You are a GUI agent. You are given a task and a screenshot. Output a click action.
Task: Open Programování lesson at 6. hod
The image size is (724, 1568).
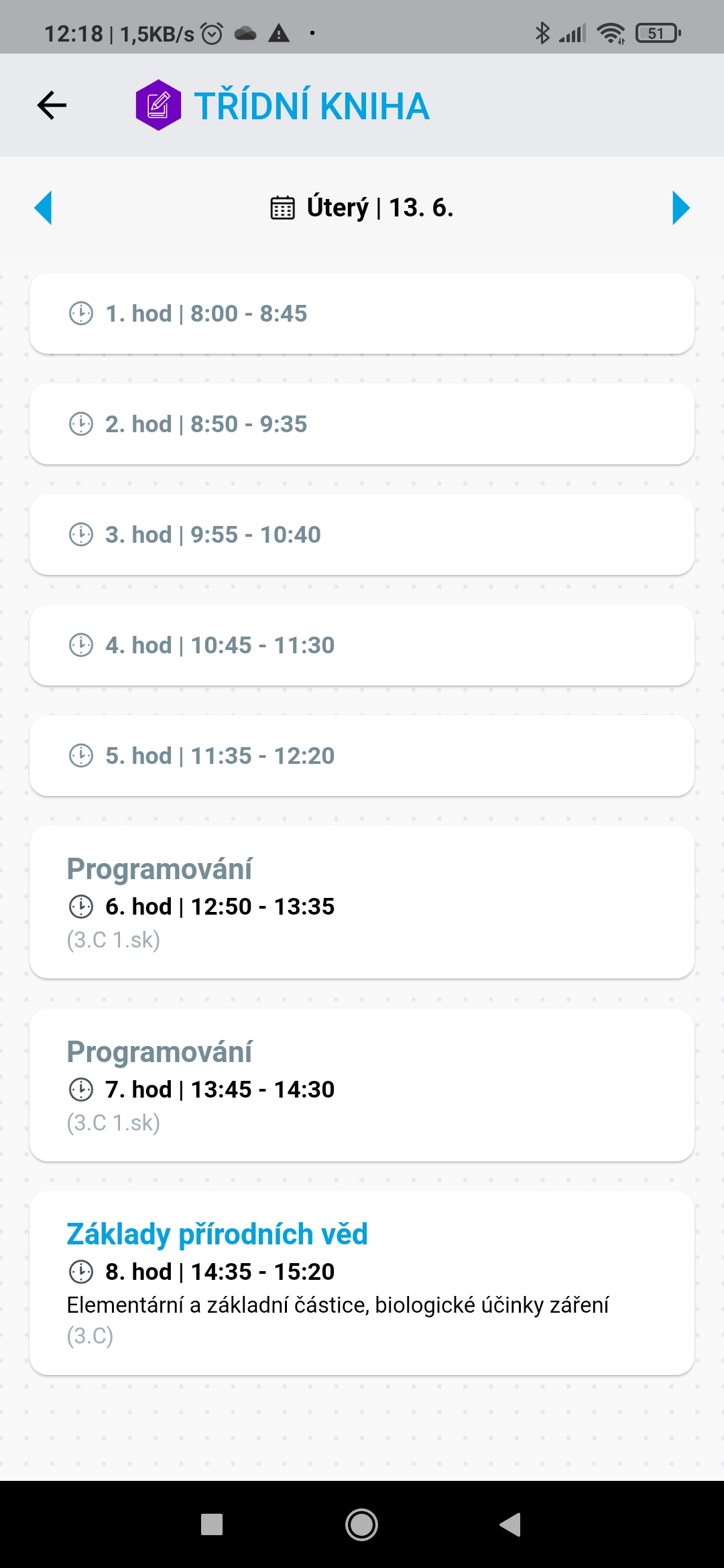362,902
